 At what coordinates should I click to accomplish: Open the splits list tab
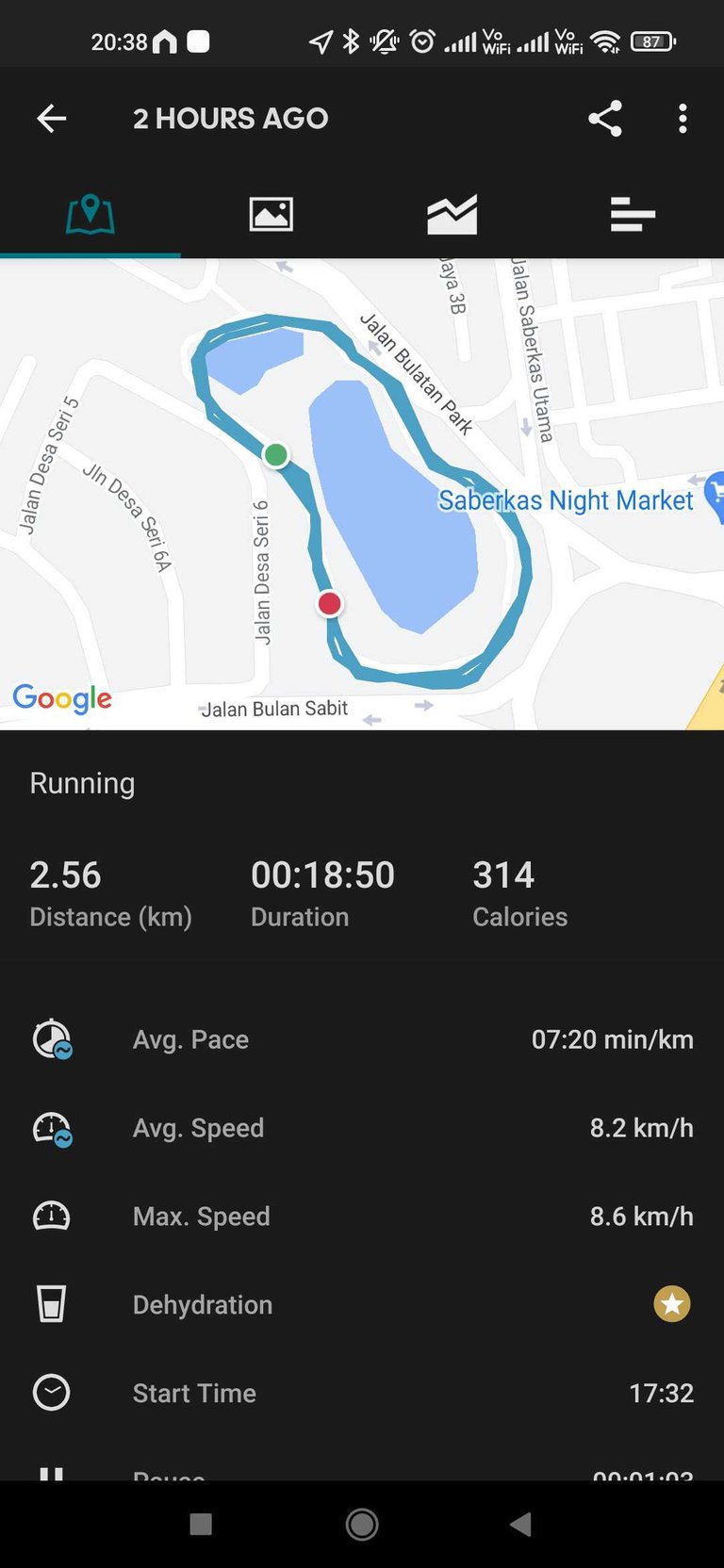pos(633,214)
